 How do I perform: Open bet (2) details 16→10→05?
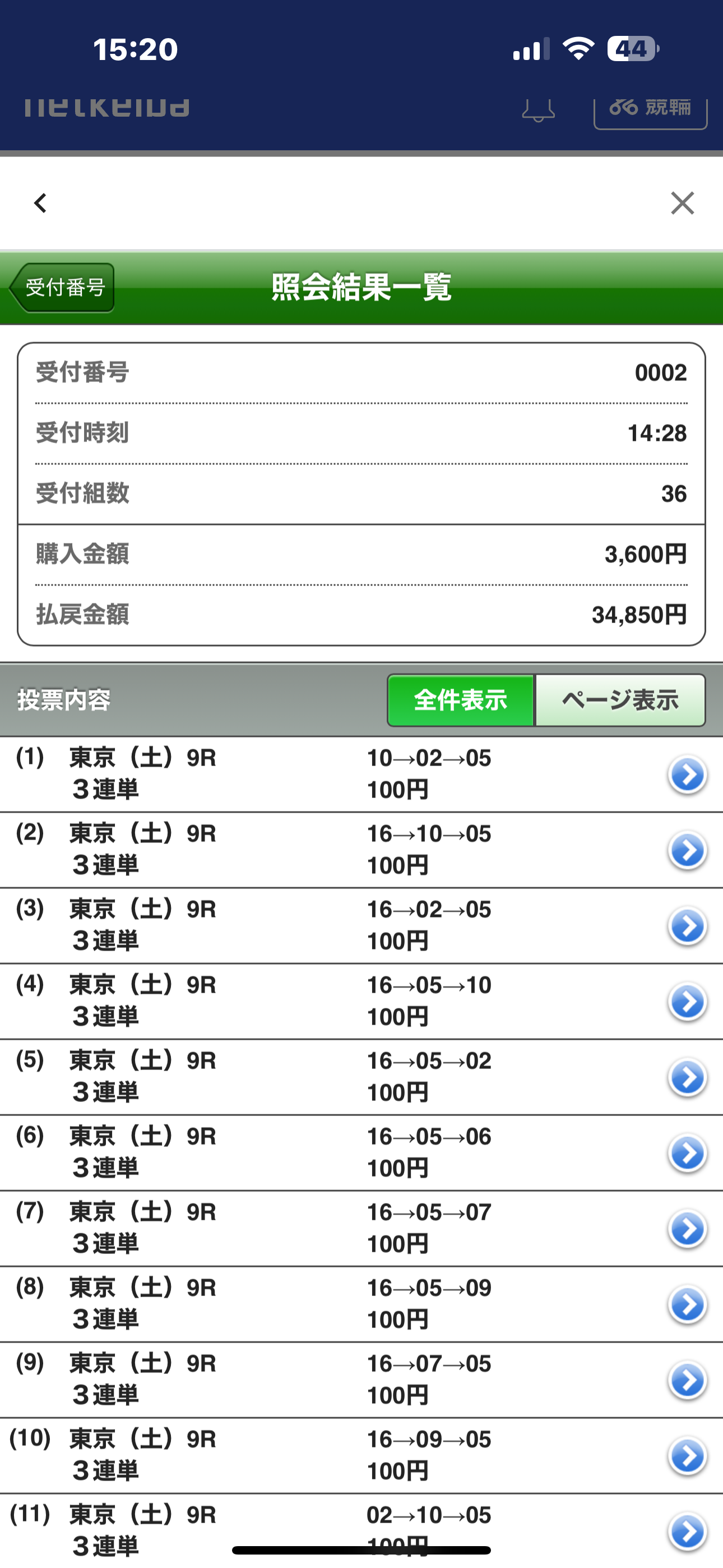[x=688, y=850]
